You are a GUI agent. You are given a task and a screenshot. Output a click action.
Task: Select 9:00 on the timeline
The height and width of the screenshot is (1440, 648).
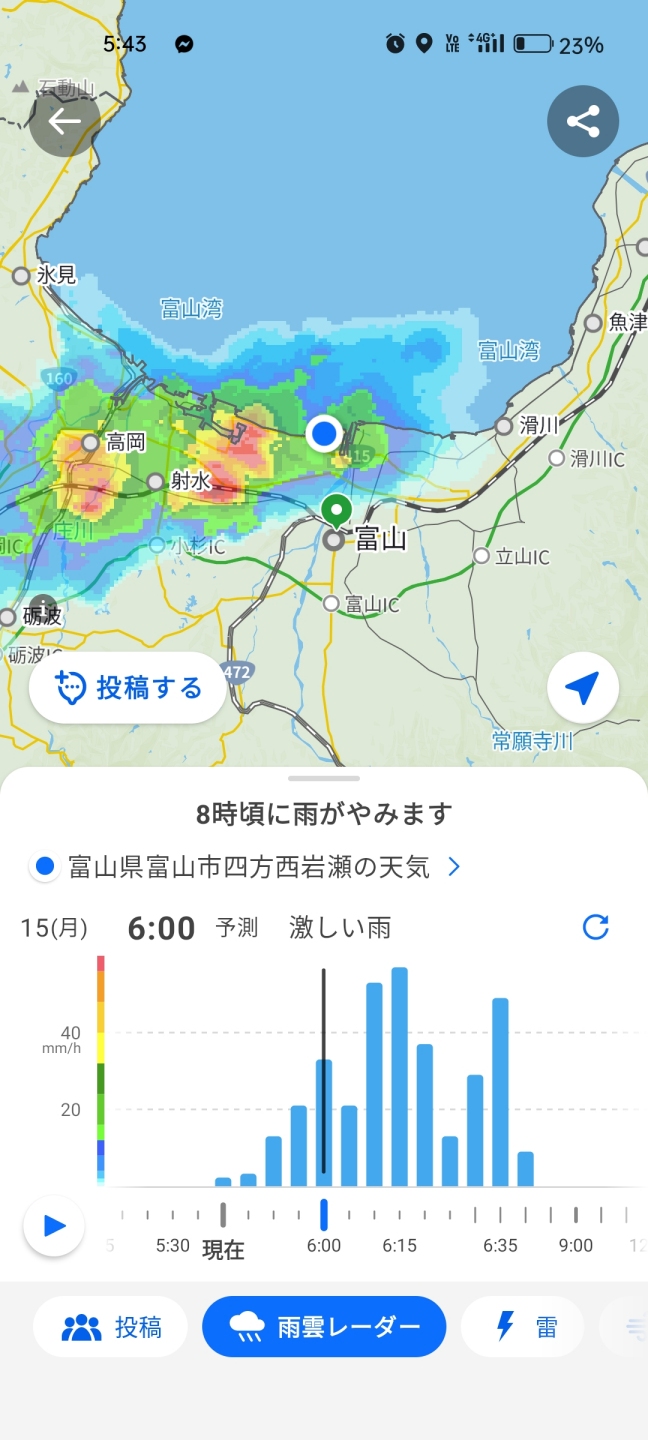pyautogui.click(x=576, y=1216)
